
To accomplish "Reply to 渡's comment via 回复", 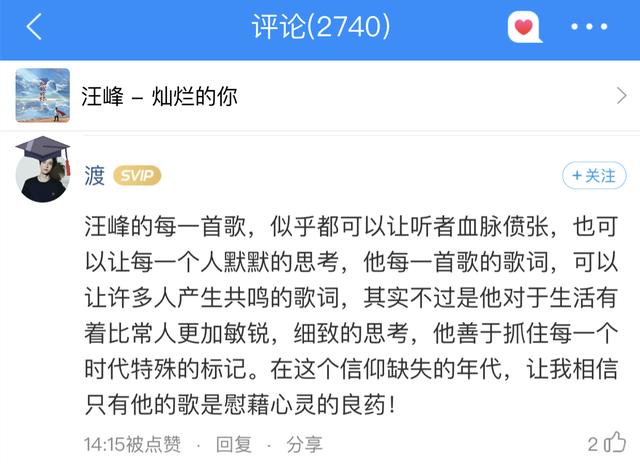I will coord(233,444).
